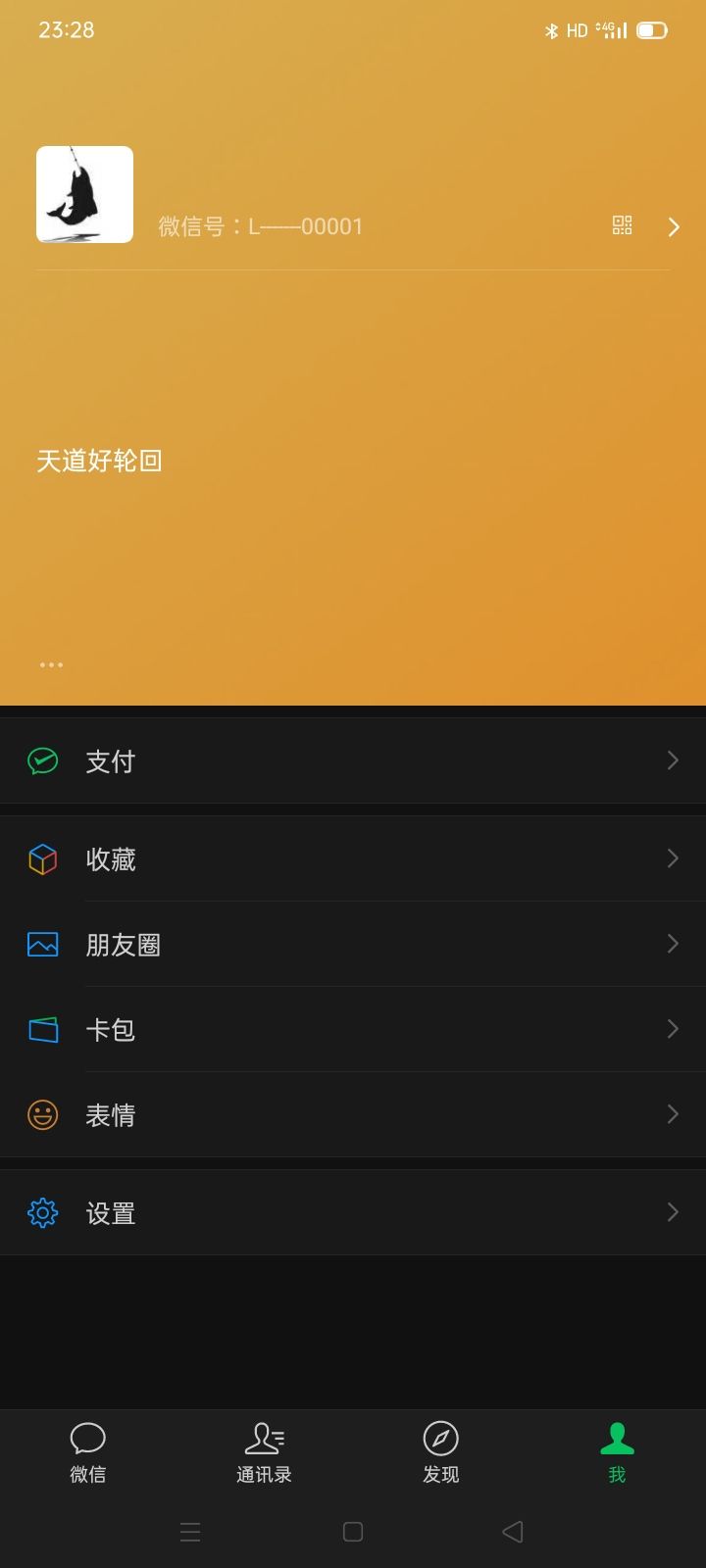Show my QR code

622,226
